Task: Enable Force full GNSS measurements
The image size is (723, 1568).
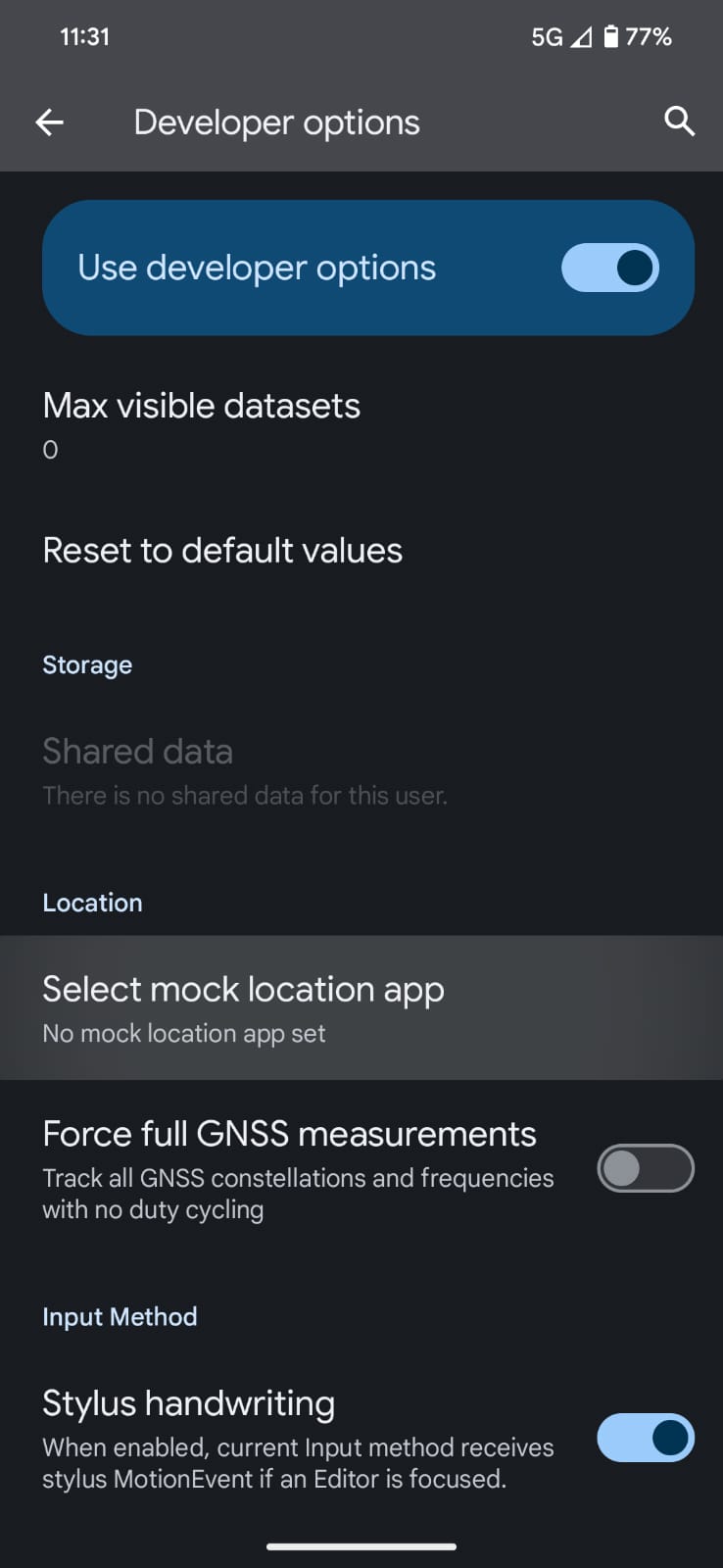Action: click(x=645, y=1168)
